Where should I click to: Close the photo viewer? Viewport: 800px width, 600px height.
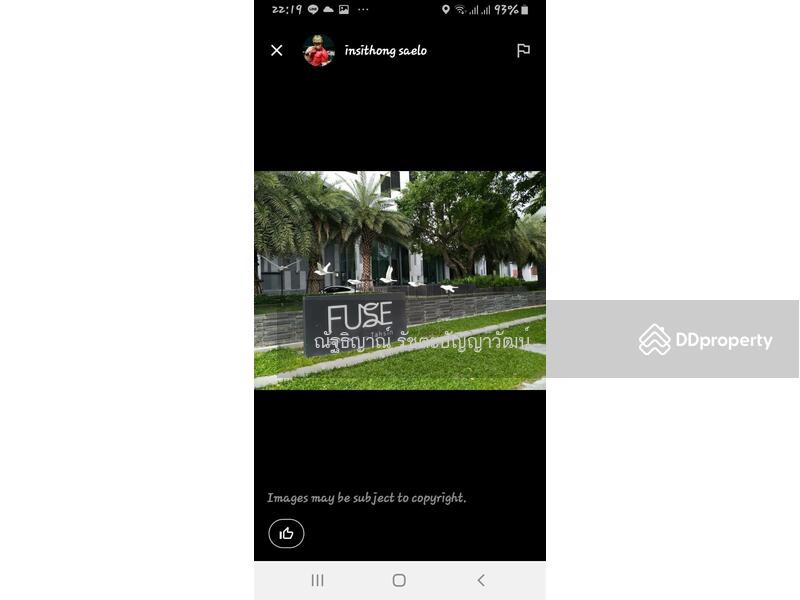pos(277,50)
